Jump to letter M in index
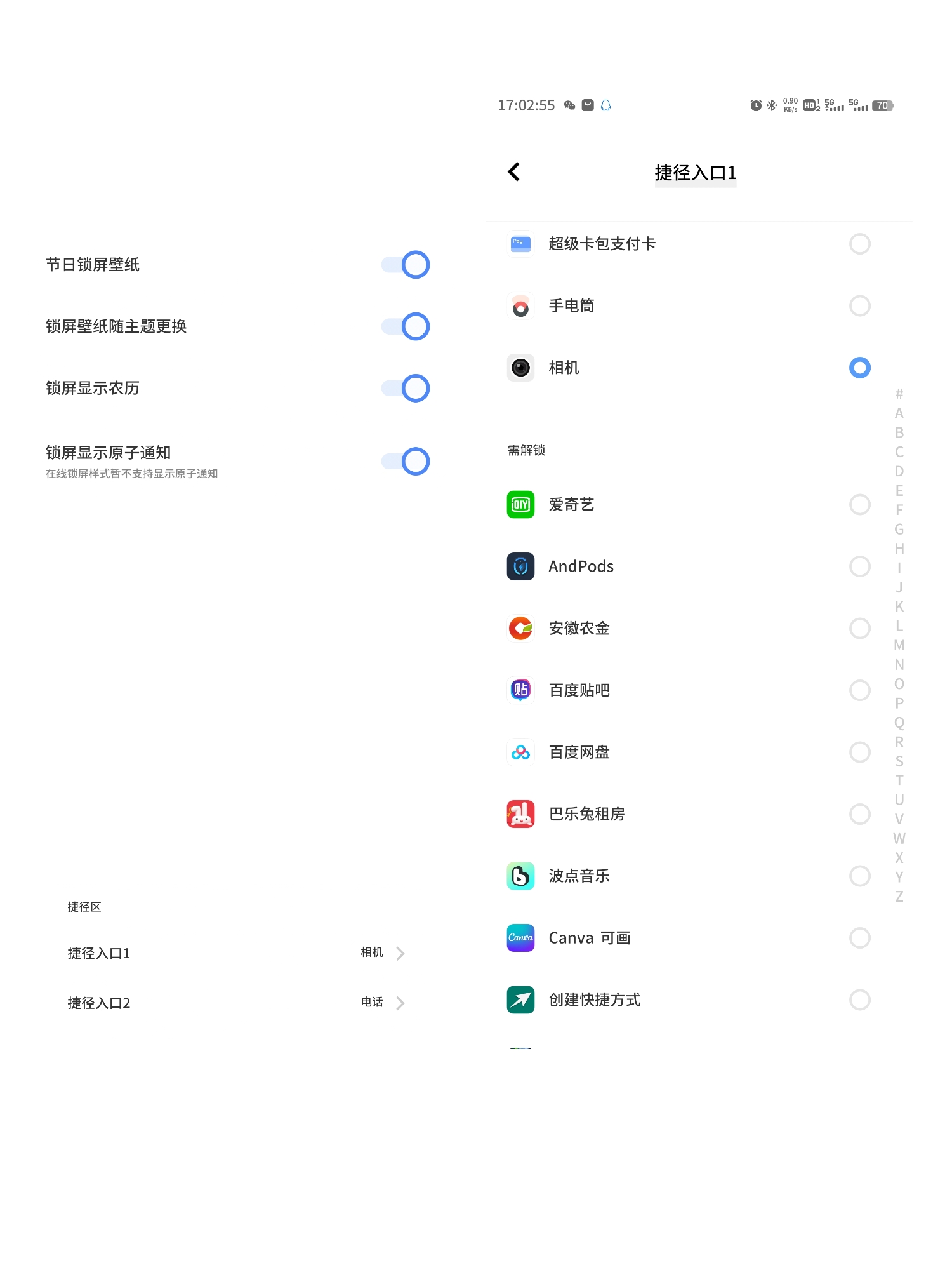 pos(899,645)
